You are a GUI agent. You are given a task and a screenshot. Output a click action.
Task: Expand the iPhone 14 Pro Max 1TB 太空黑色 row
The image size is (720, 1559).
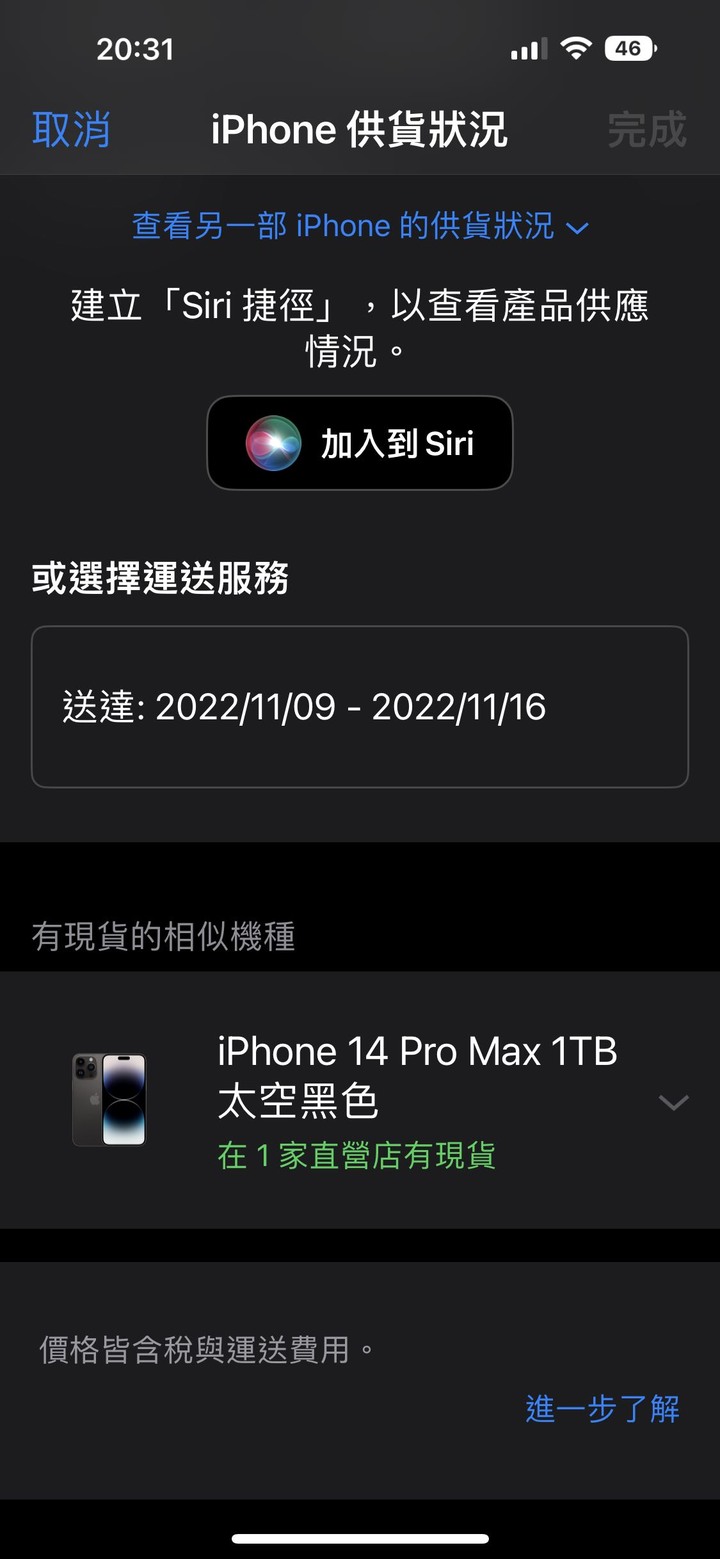pyautogui.click(x=360, y=1100)
